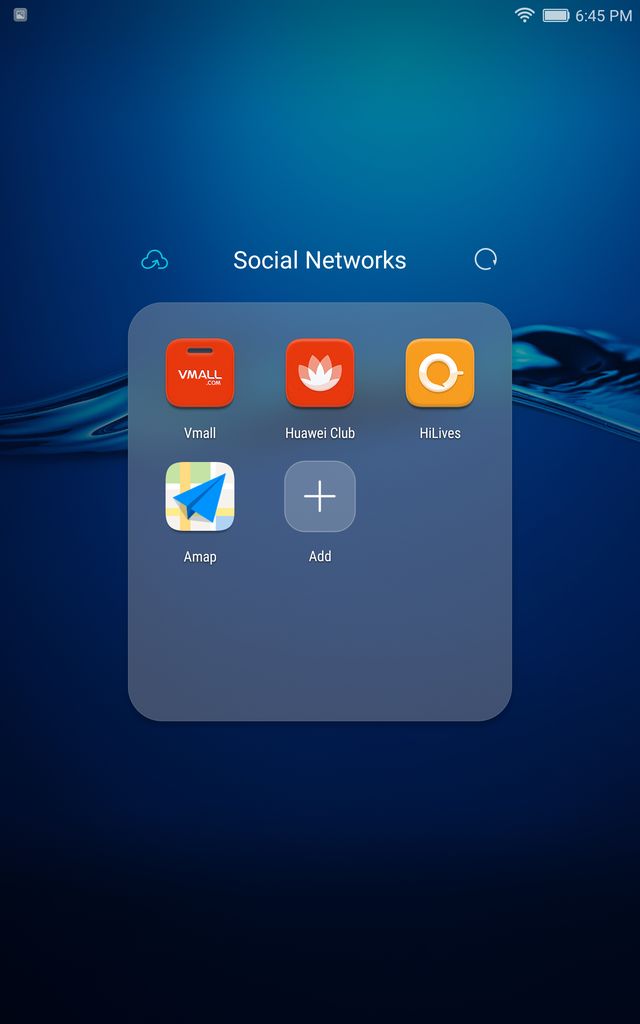The image size is (640, 1024).
Task: Tap the cloud icon beside the folder title
Action: coord(154,260)
